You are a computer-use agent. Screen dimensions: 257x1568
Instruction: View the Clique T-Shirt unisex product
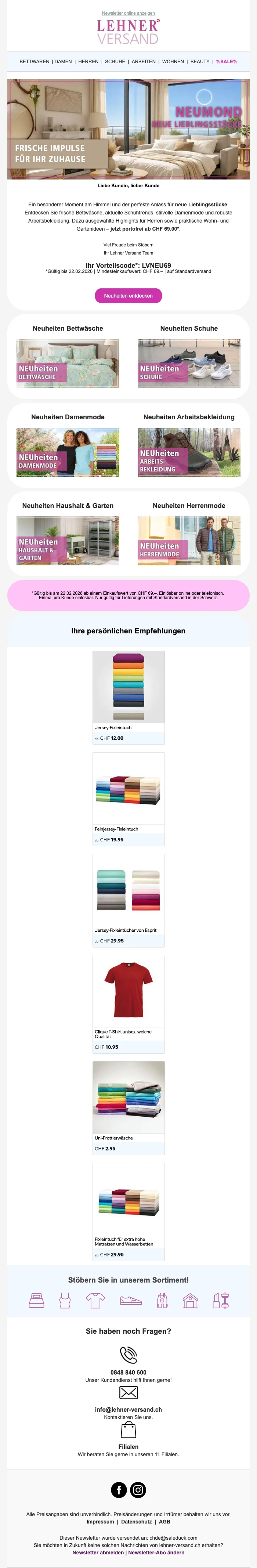coord(128,1003)
